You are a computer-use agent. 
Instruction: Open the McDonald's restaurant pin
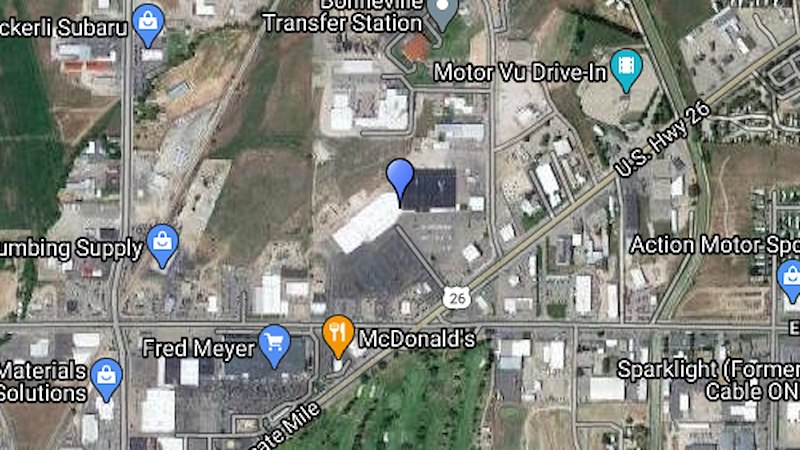click(339, 335)
